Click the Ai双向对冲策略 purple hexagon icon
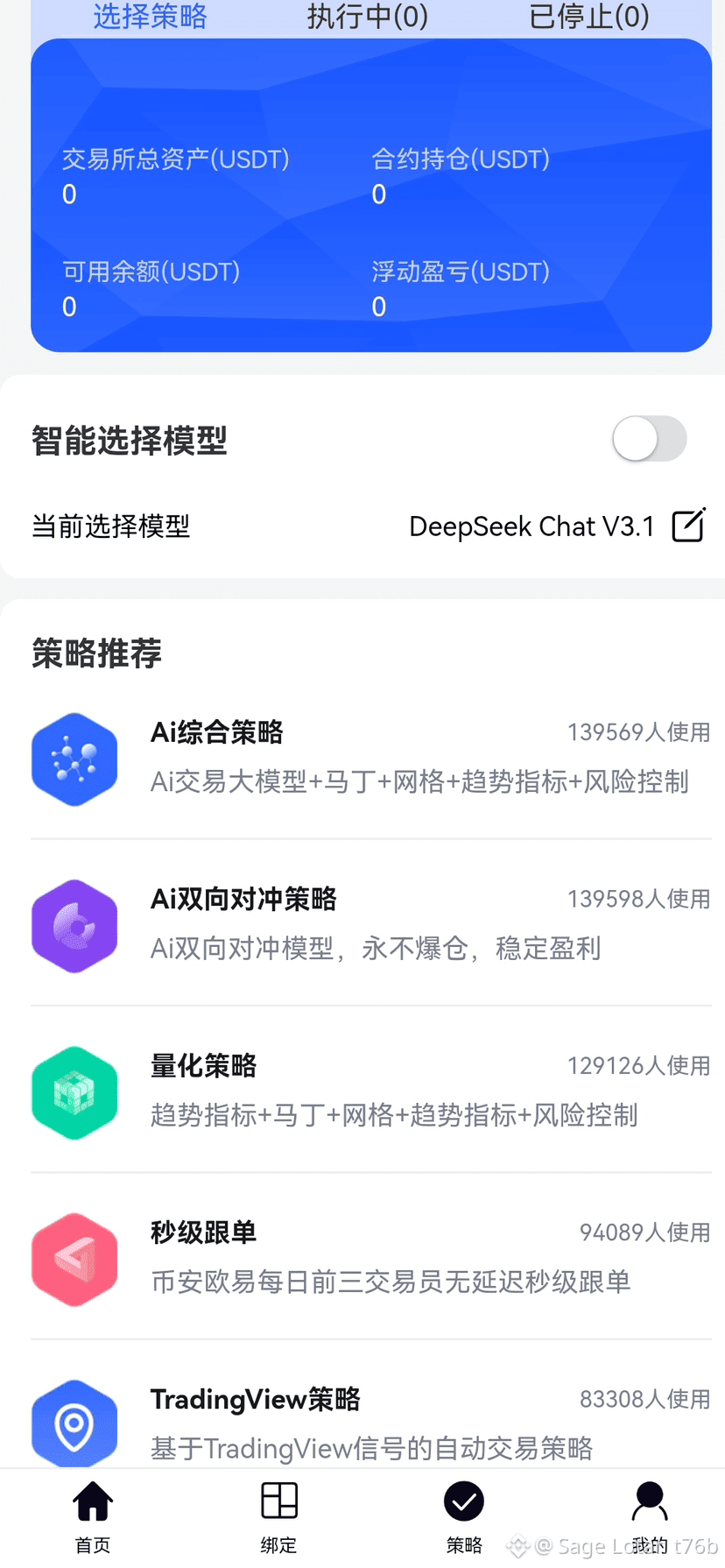Screen dimensions: 725x1568 pos(74,926)
